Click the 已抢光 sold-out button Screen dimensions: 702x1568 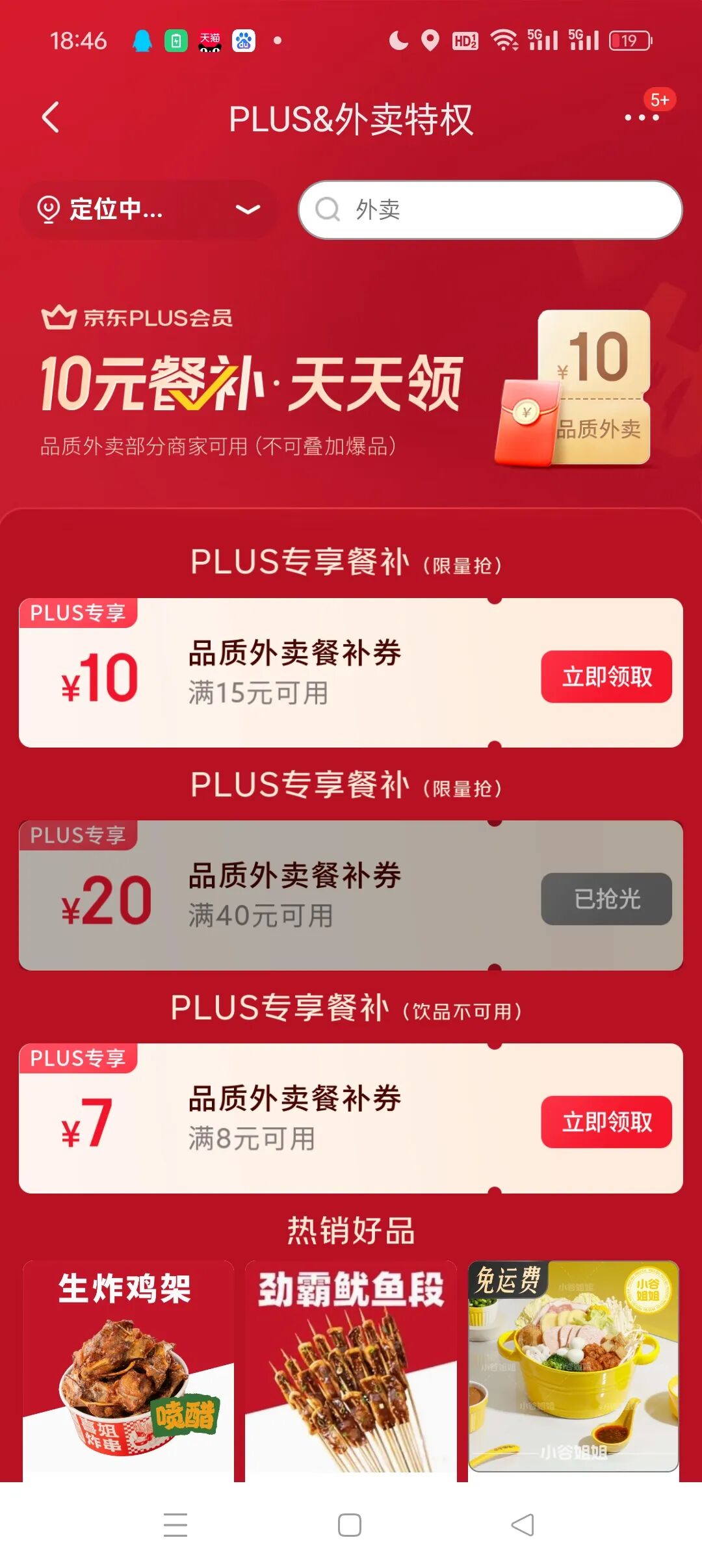(x=606, y=898)
